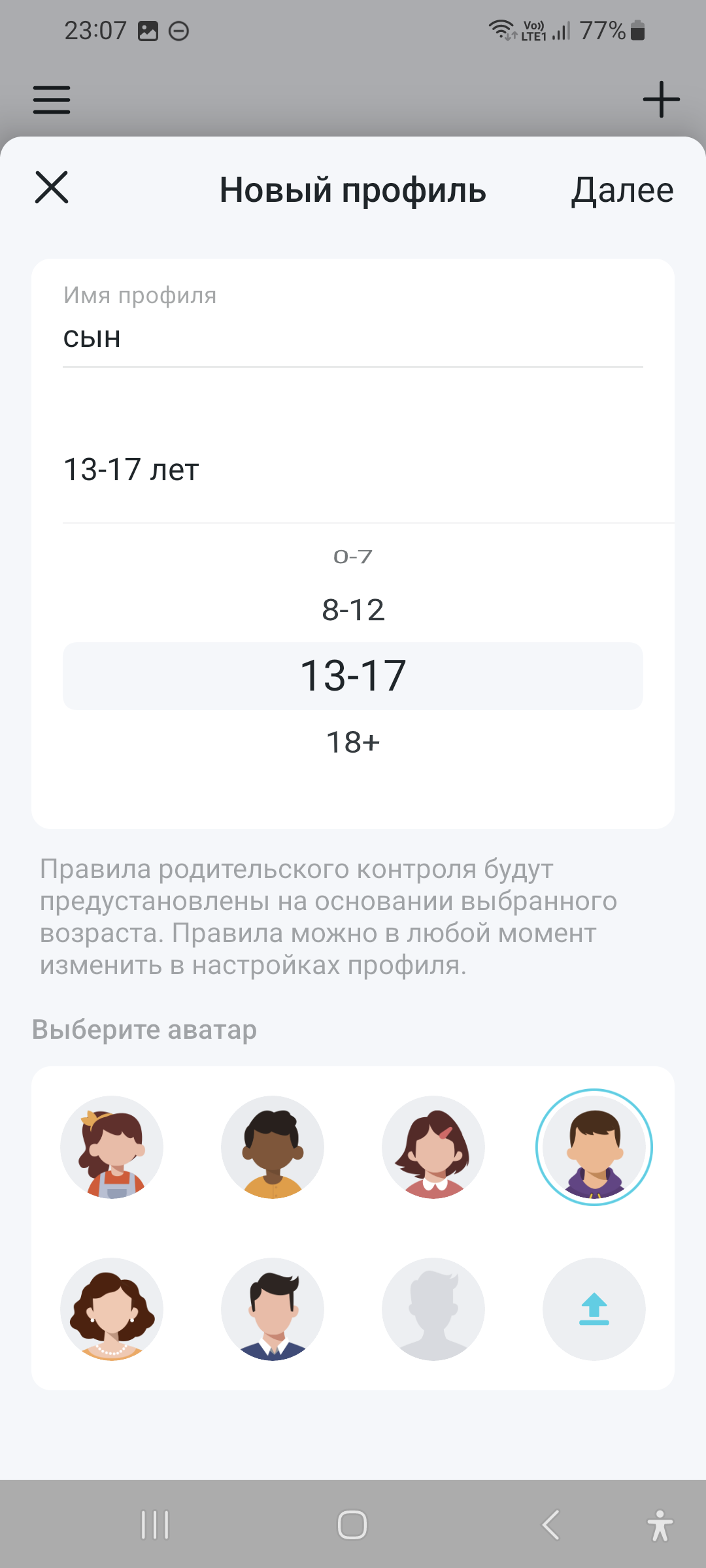Choose the dark-skinned boy avatar in yellow shirt
The width and height of the screenshot is (706, 1568).
click(x=273, y=1147)
